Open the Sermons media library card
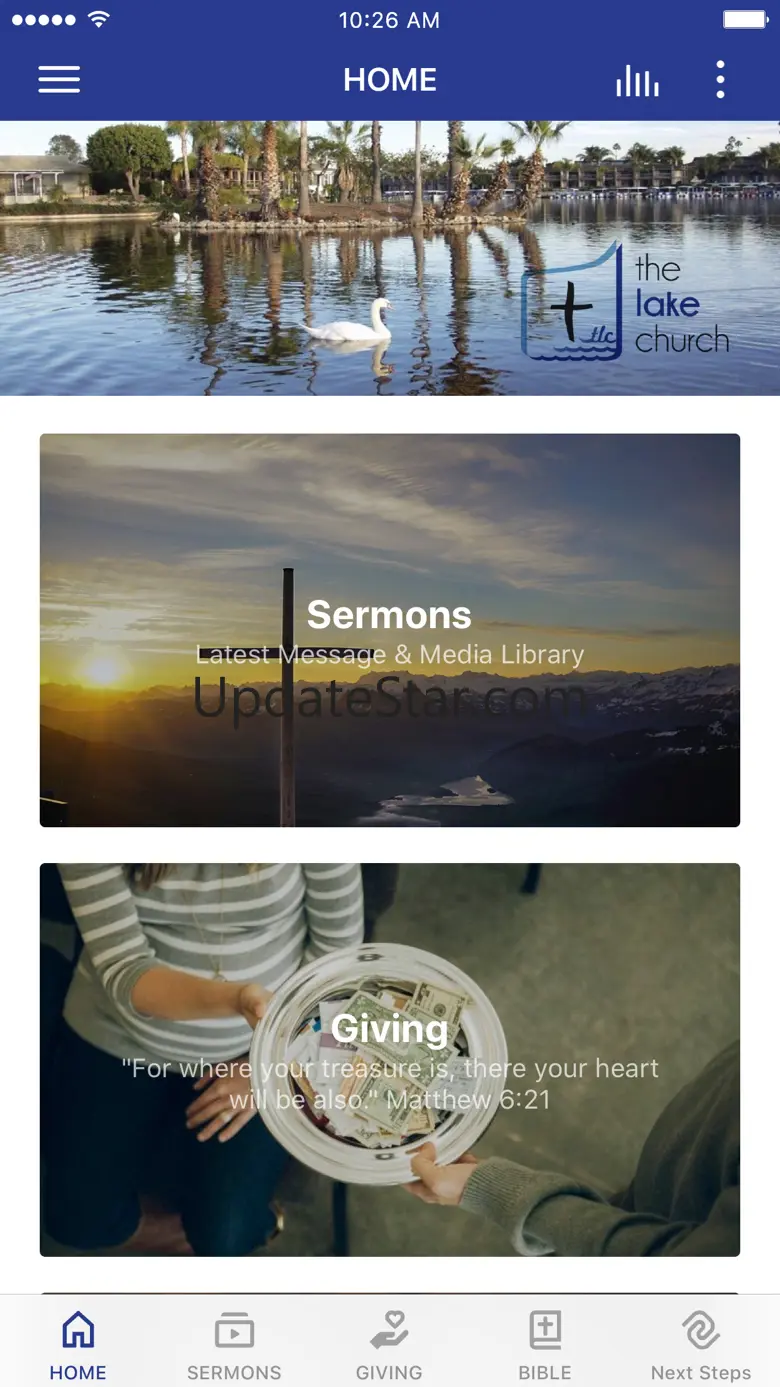The image size is (780, 1387). [390, 630]
